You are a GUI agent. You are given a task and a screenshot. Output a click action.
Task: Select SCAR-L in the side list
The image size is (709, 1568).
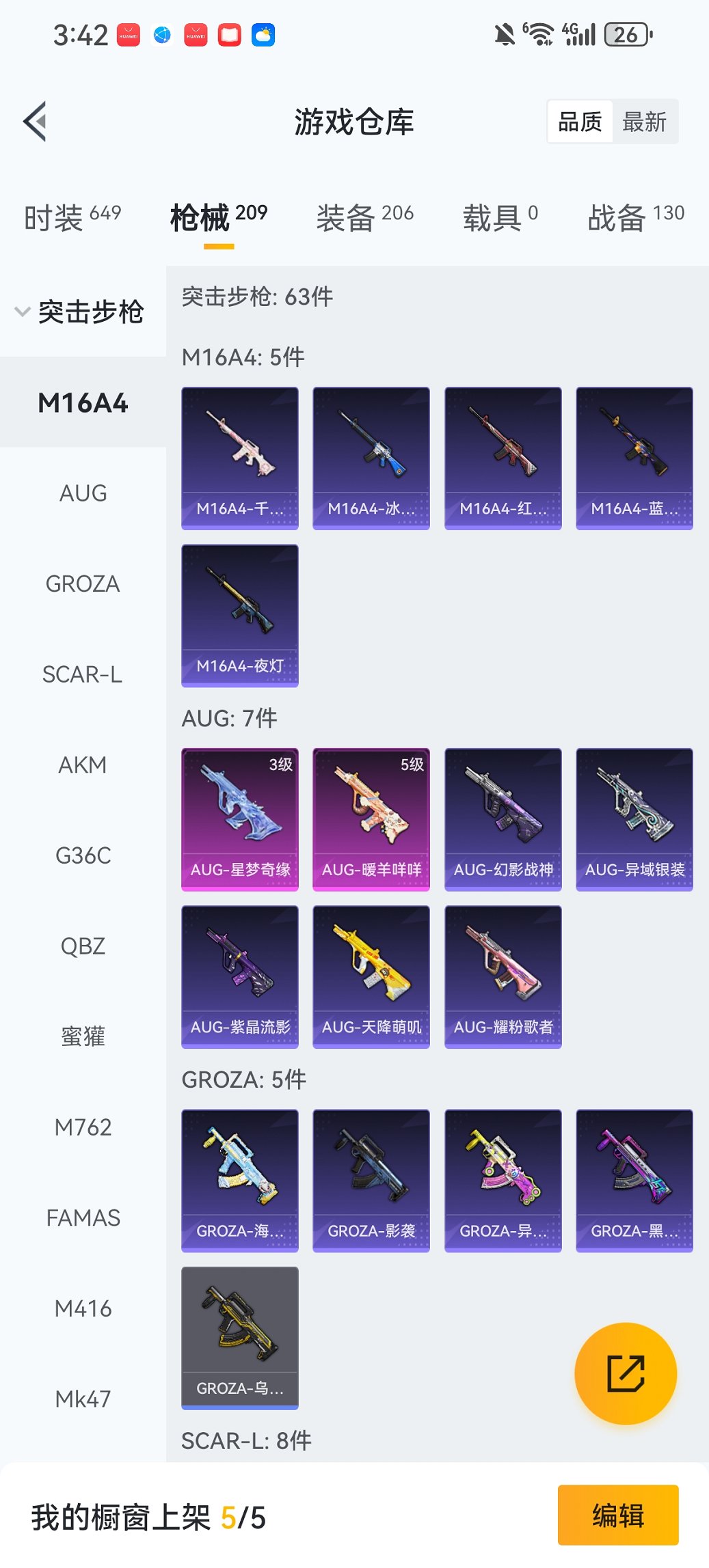(x=83, y=674)
